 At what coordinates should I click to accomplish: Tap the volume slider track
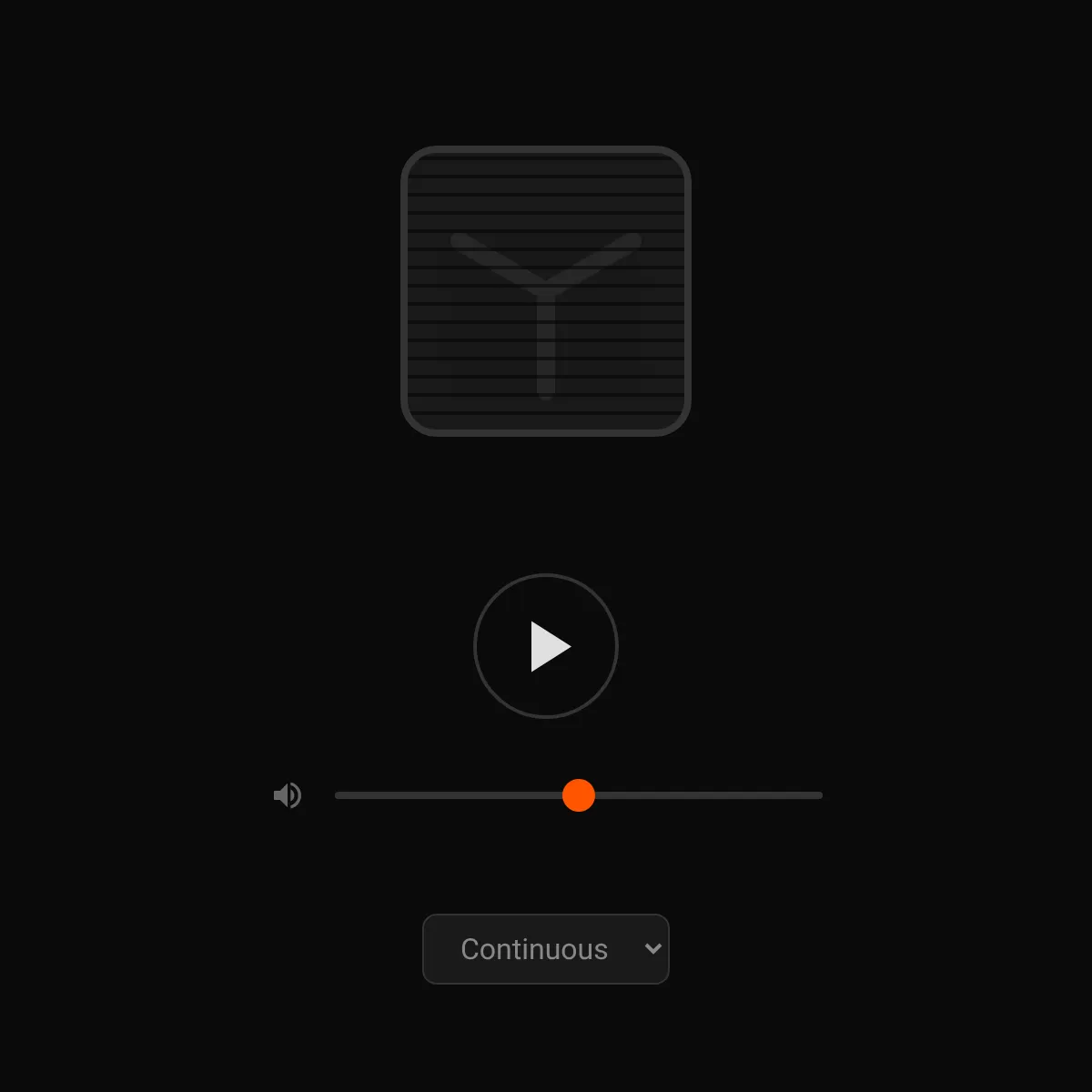[579, 795]
